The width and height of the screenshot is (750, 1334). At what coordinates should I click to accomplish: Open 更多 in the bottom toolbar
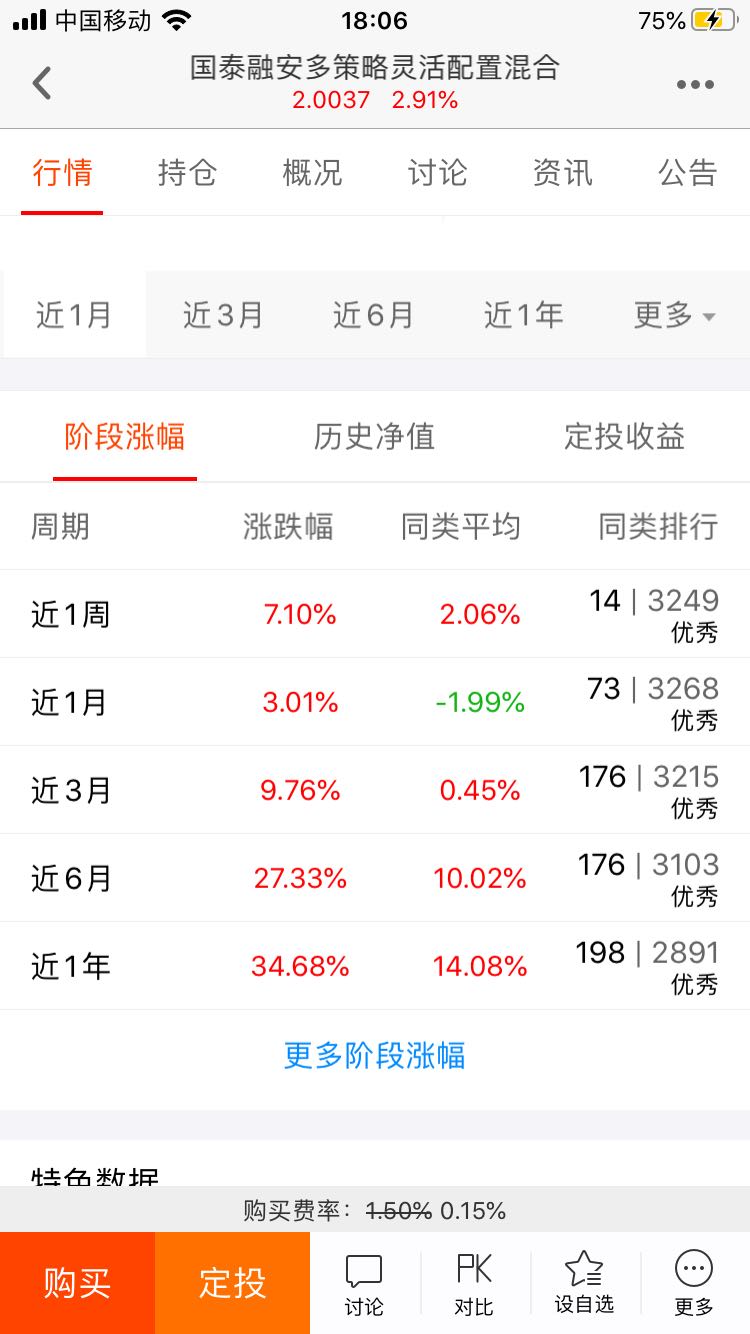694,1285
